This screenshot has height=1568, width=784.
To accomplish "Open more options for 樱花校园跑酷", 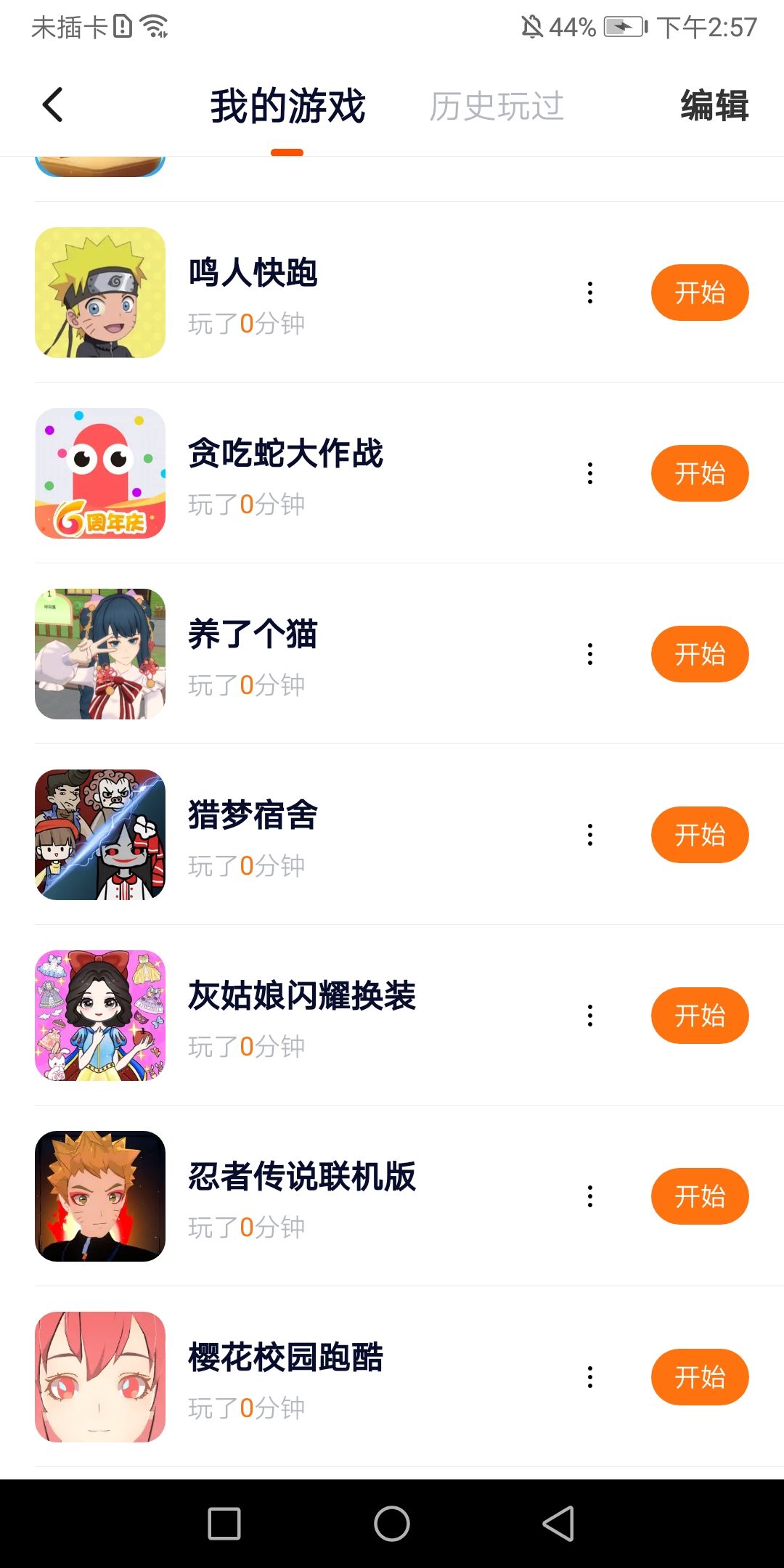I will pyautogui.click(x=590, y=1377).
